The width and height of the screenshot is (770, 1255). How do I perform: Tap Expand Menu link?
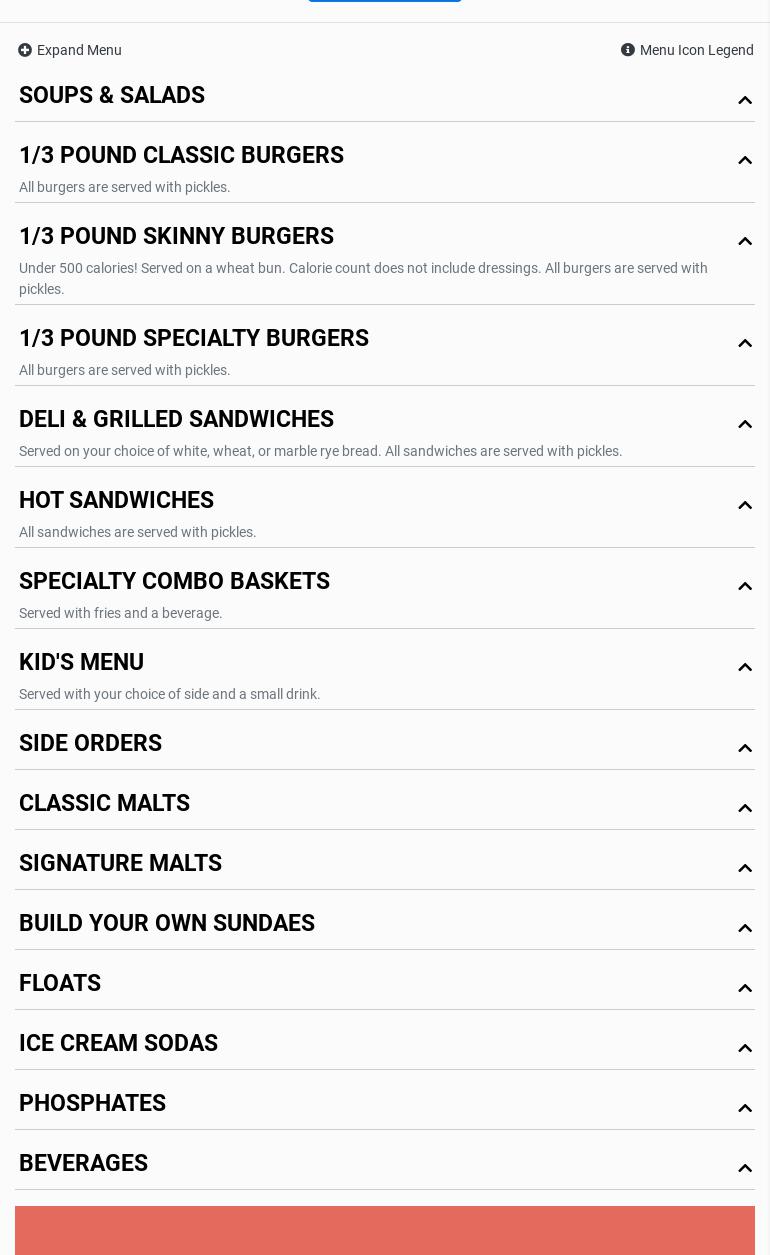[70, 50]
